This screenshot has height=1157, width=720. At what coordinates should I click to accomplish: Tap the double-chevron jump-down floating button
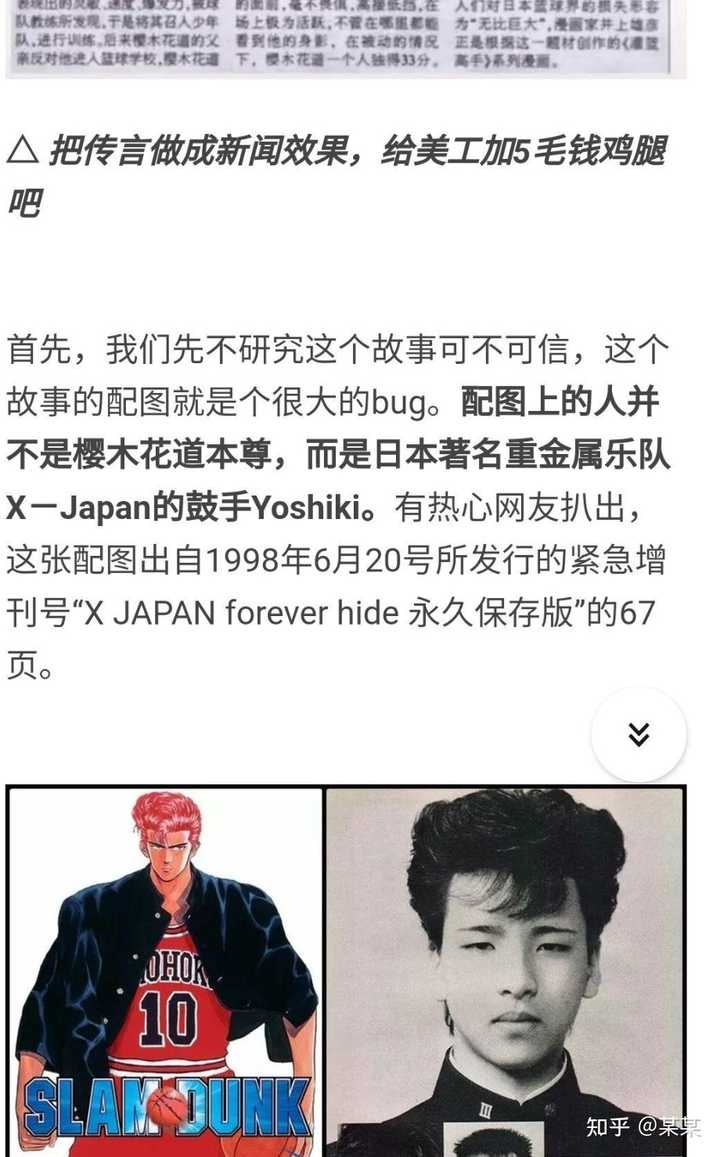tap(638, 735)
